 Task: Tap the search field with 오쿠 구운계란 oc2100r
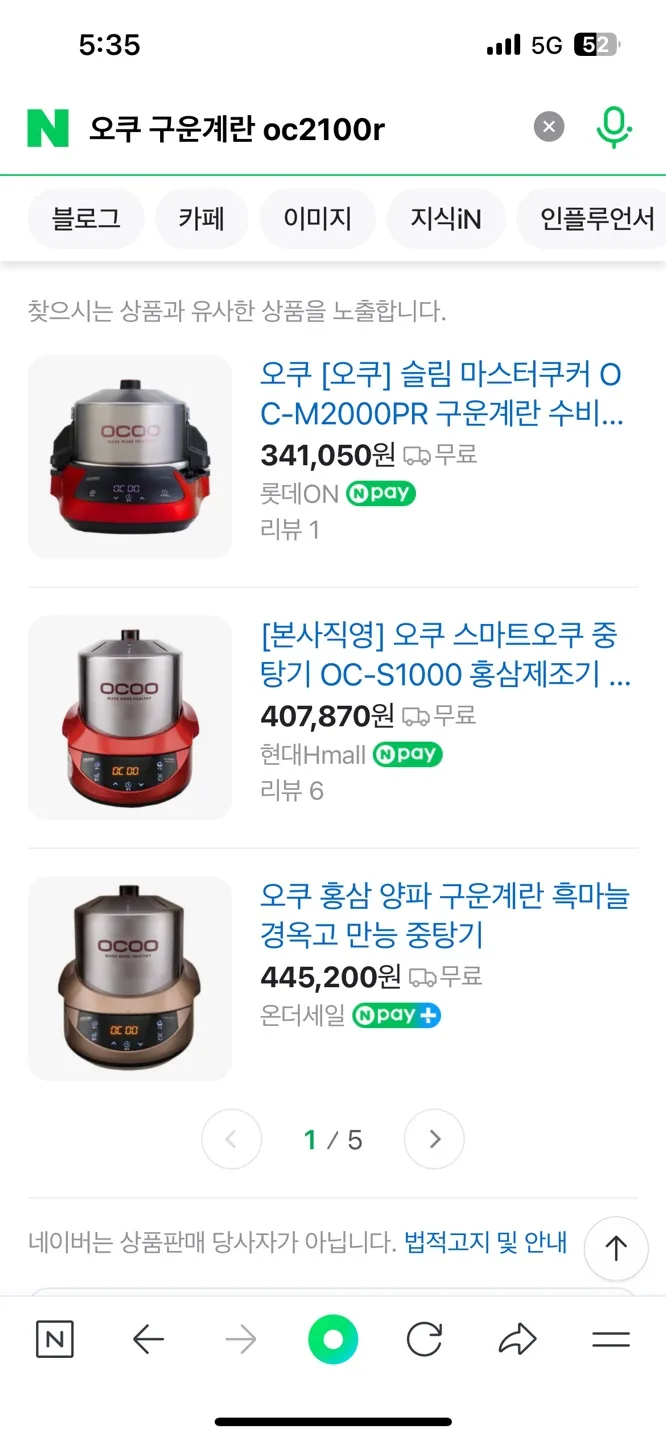click(x=300, y=129)
